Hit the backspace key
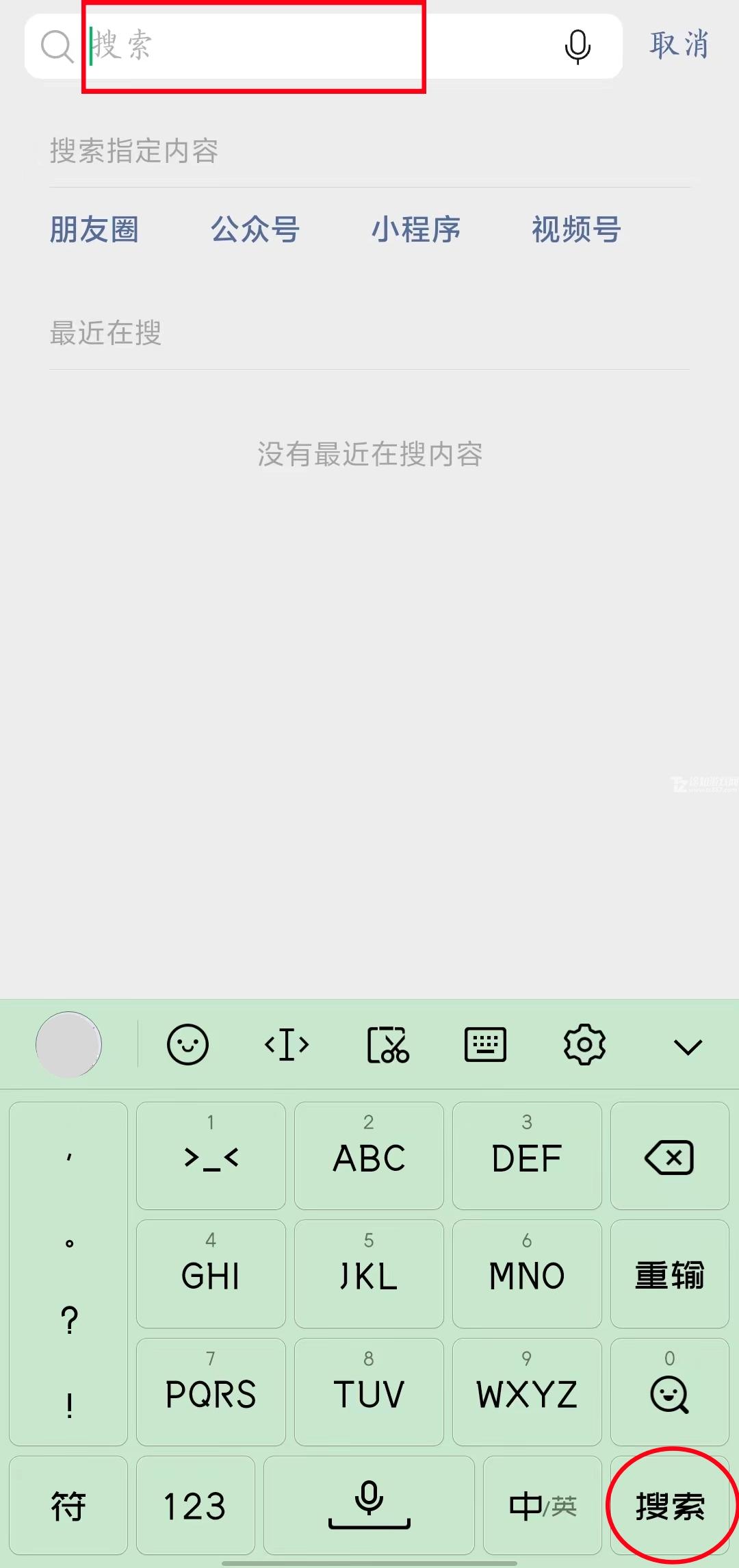Image resolution: width=739 pixels, height=1568 pixels. pos(669,1157)
